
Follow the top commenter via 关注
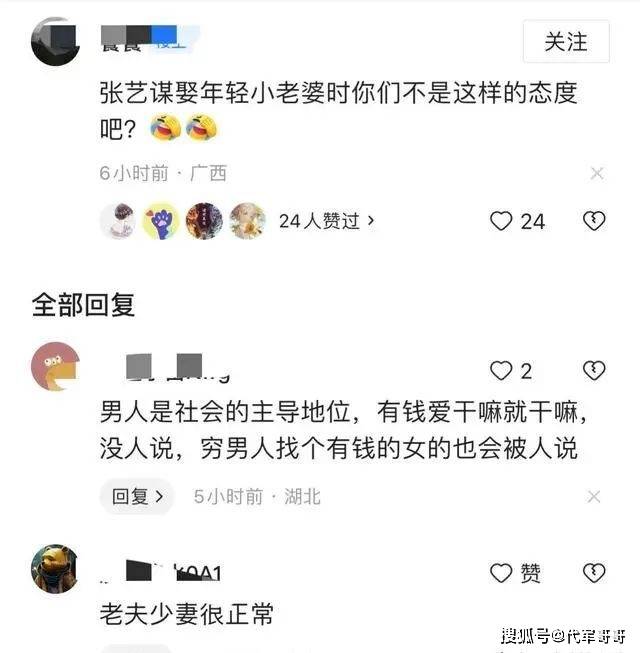coord(565,42)
